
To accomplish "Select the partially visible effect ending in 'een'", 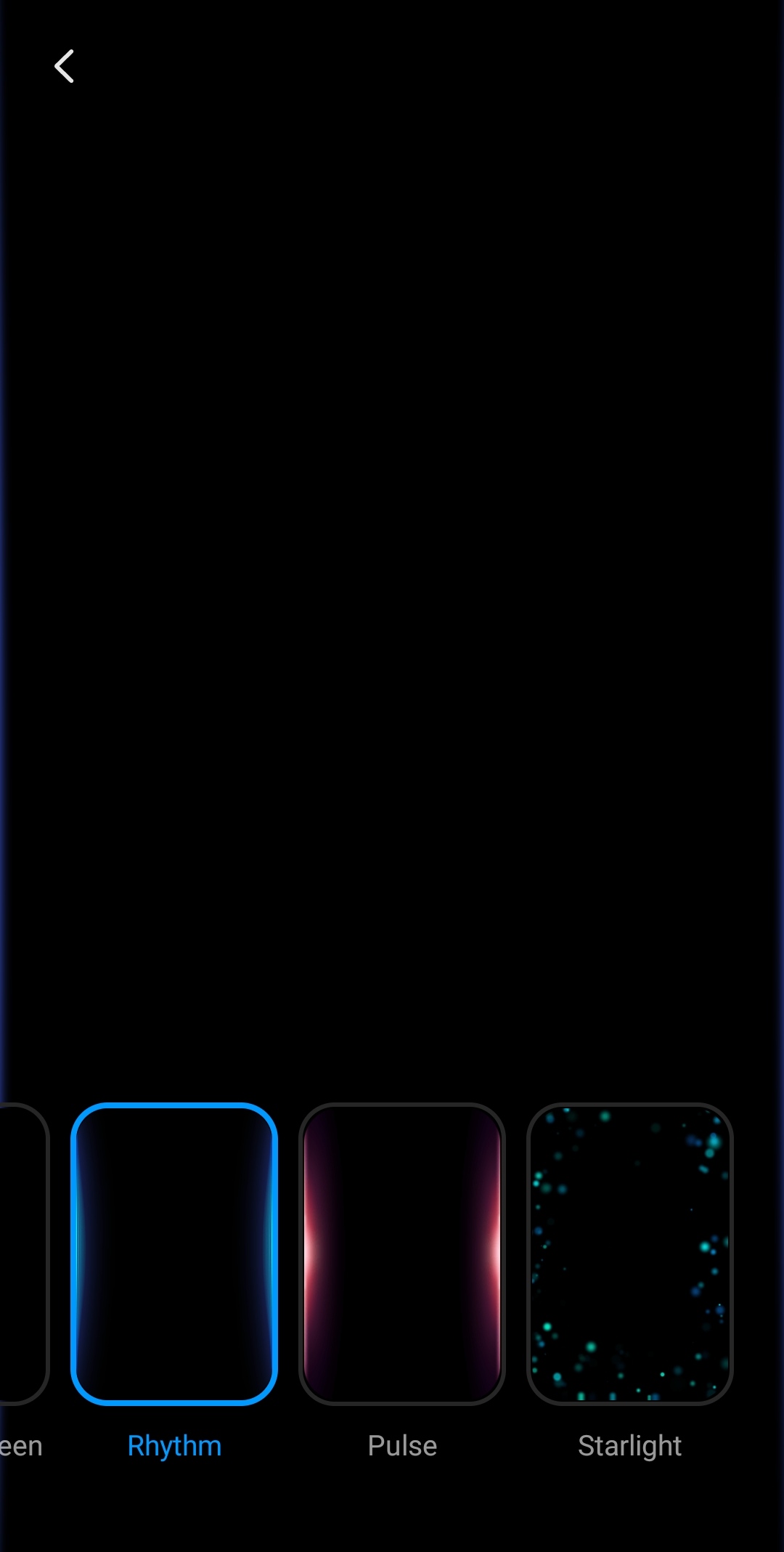I will point(20,1254).
